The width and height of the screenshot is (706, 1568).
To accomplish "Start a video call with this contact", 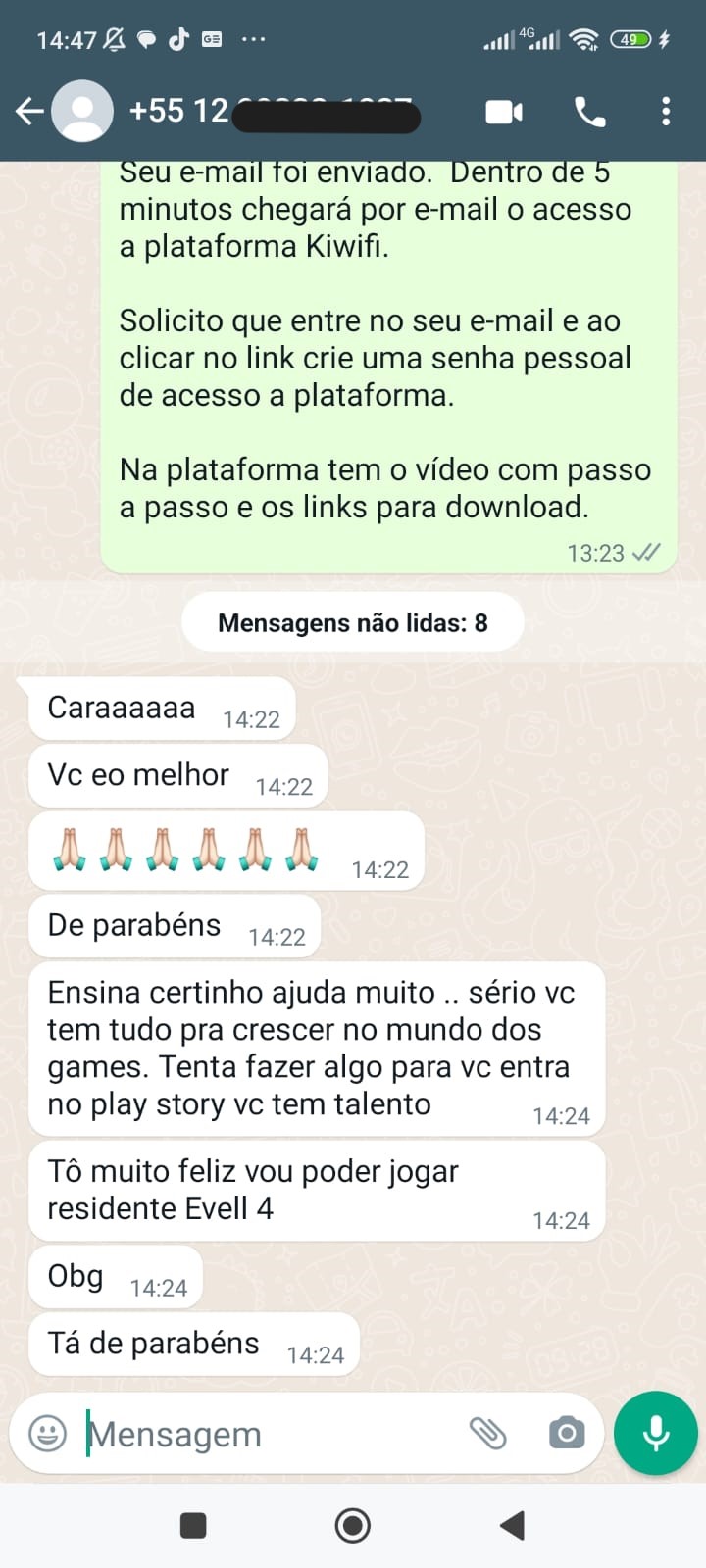I will pyautogui.click(x=503, y=112).
